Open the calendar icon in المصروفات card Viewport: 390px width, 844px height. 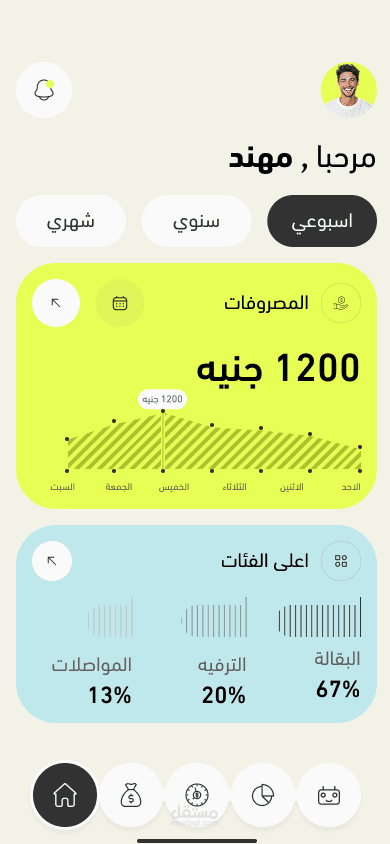coord(120,303)
